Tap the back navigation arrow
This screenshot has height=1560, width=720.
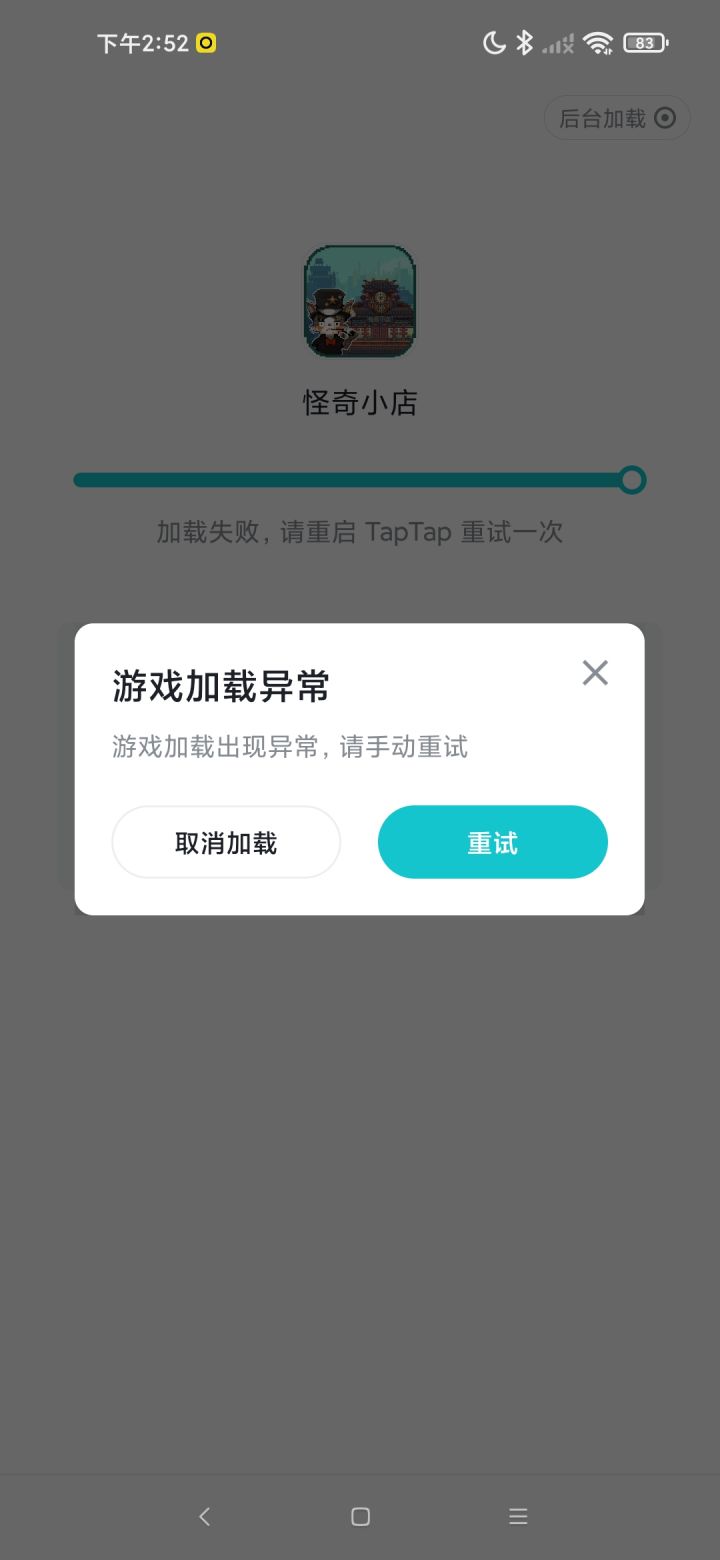pyautogui.click(x=204, y=1516)
